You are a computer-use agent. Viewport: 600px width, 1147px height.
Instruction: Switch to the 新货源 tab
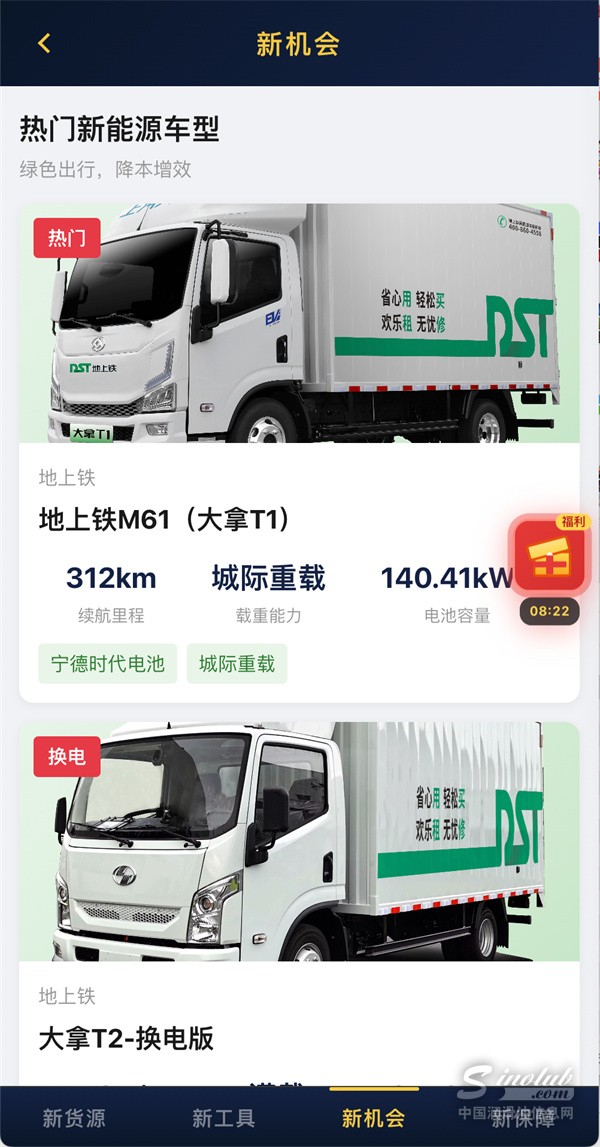pyautogui.click(x=74, y=1118)
